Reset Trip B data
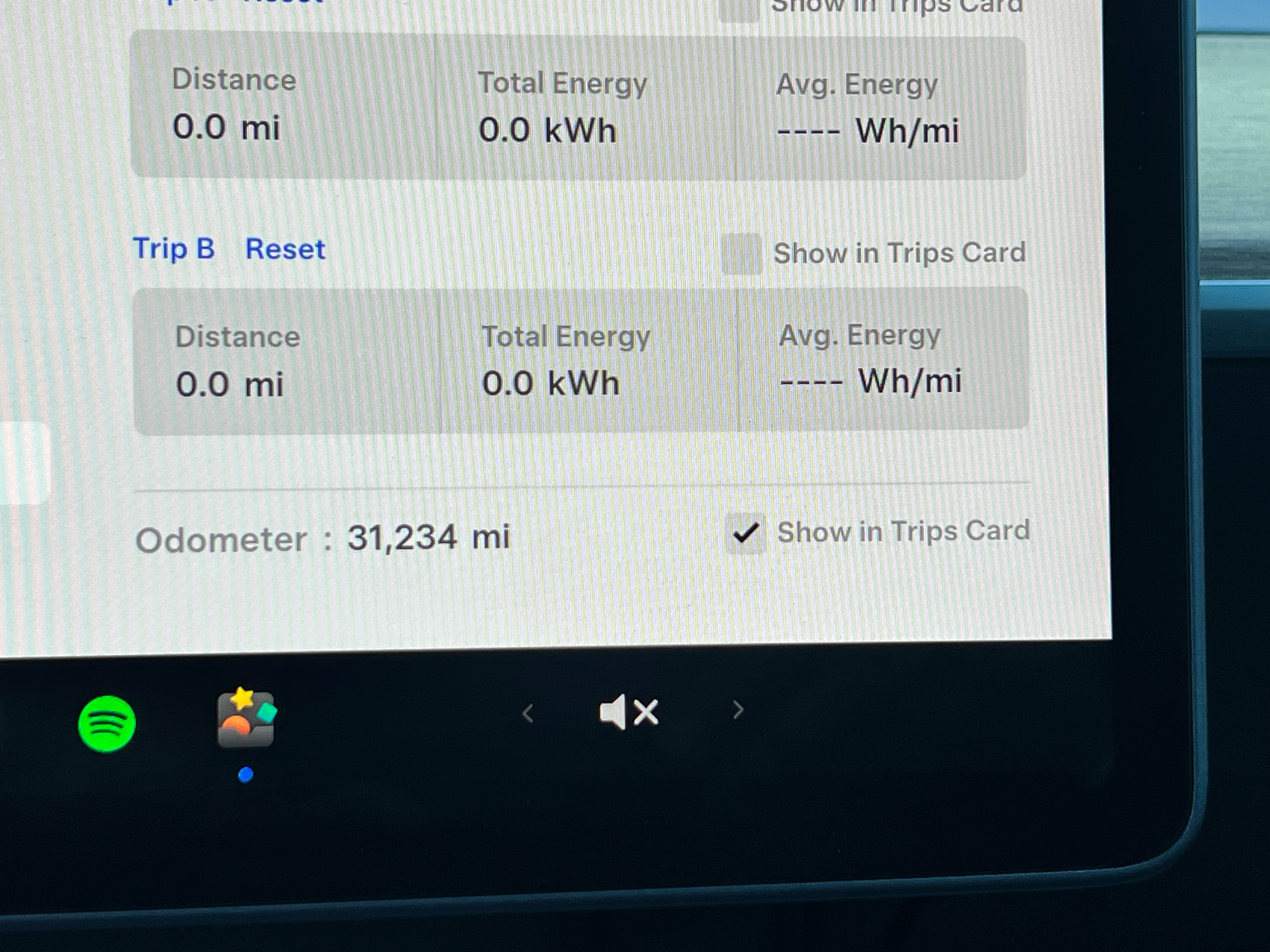Screen dimensions: 1270x952 pos(285,249)
